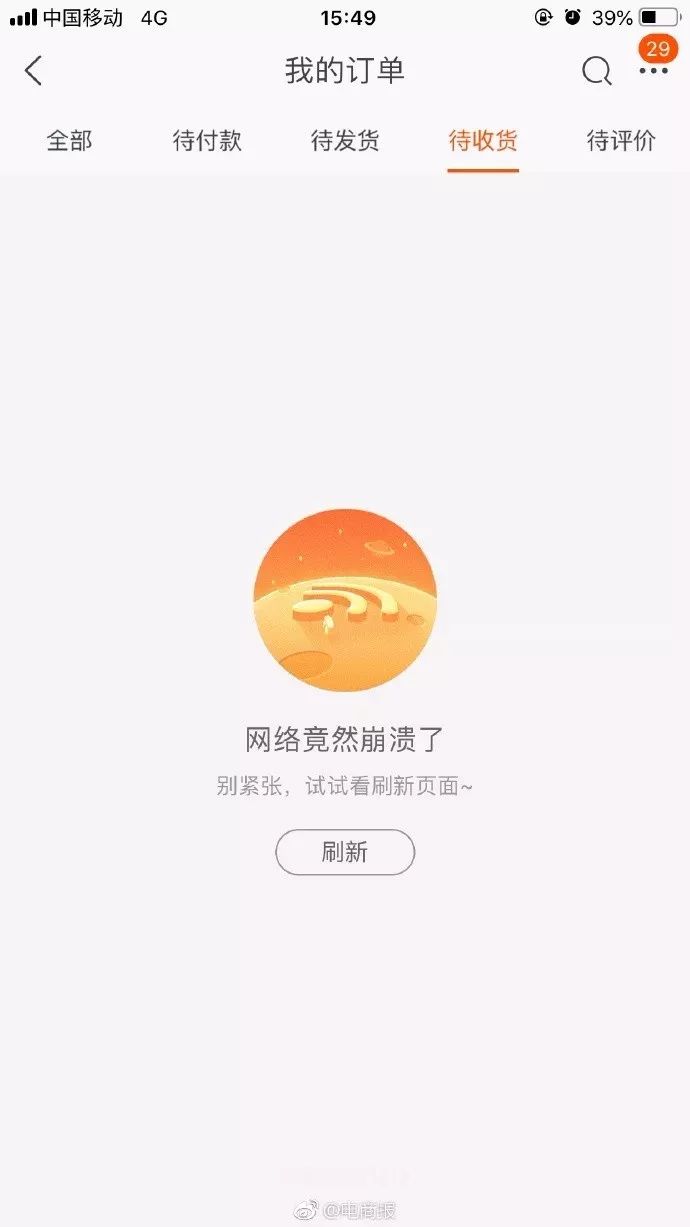Select the 待发货 tab
This screenshot has height=1227, width=690.
(345, 141)
